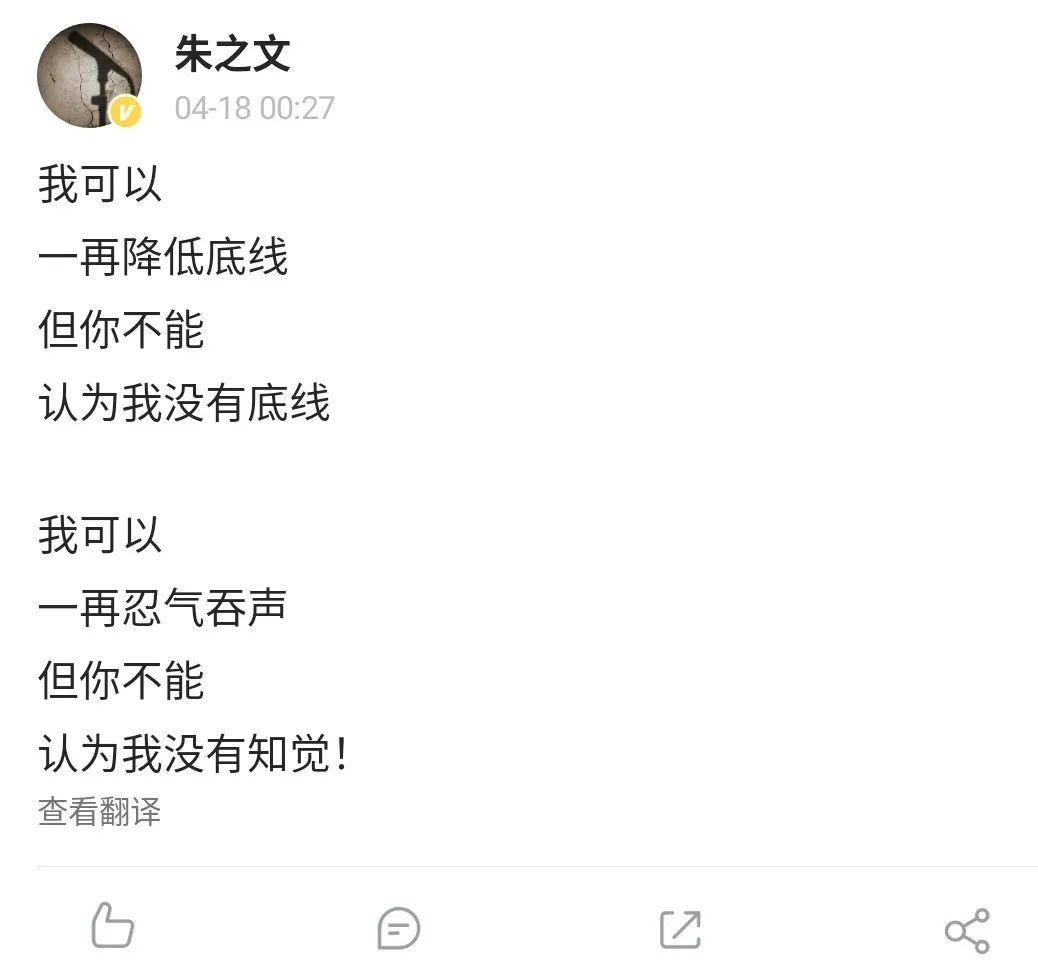Like this post with the thumbs-up icon

[112, 925]
